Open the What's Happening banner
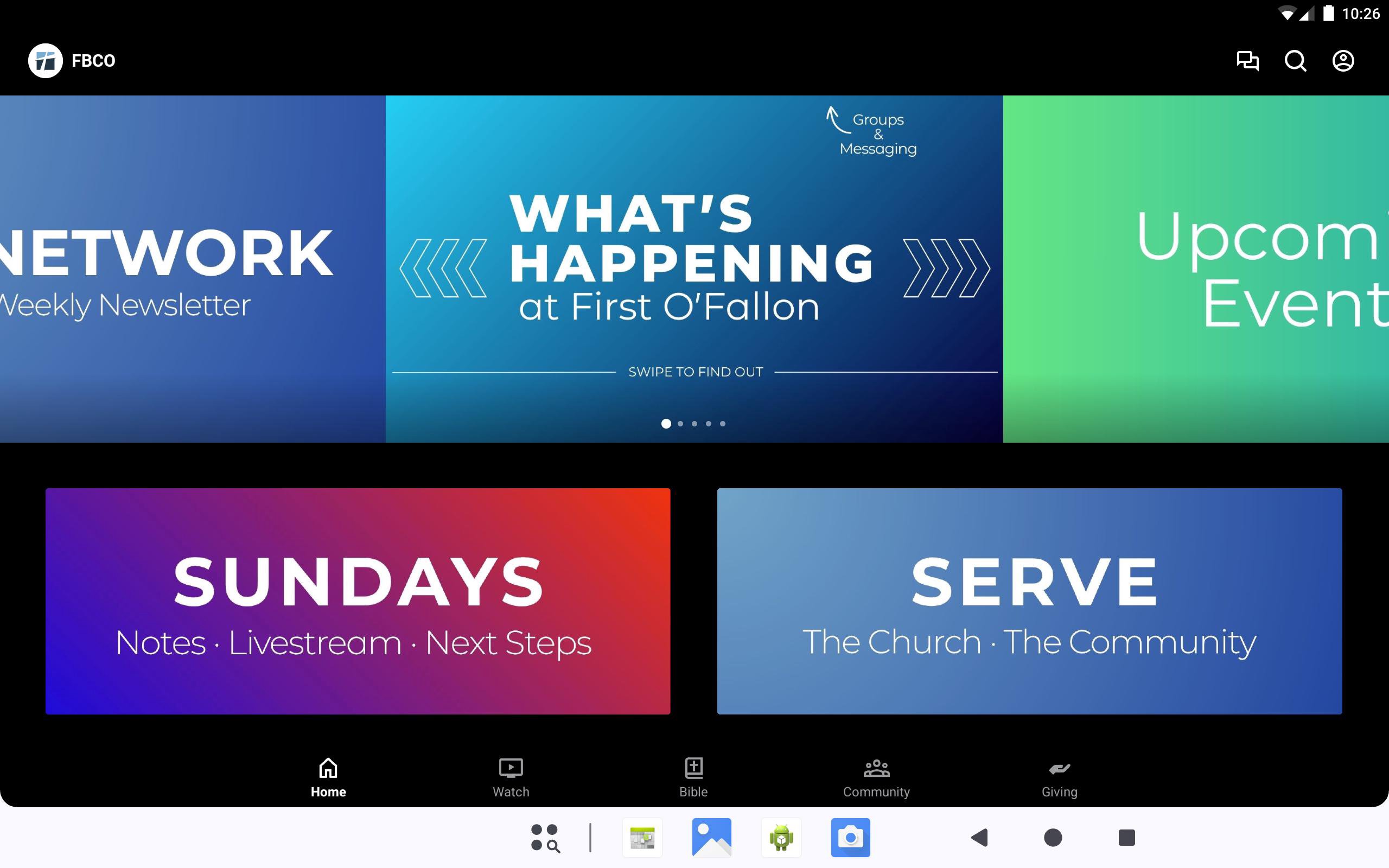 (x=693, y=269)
